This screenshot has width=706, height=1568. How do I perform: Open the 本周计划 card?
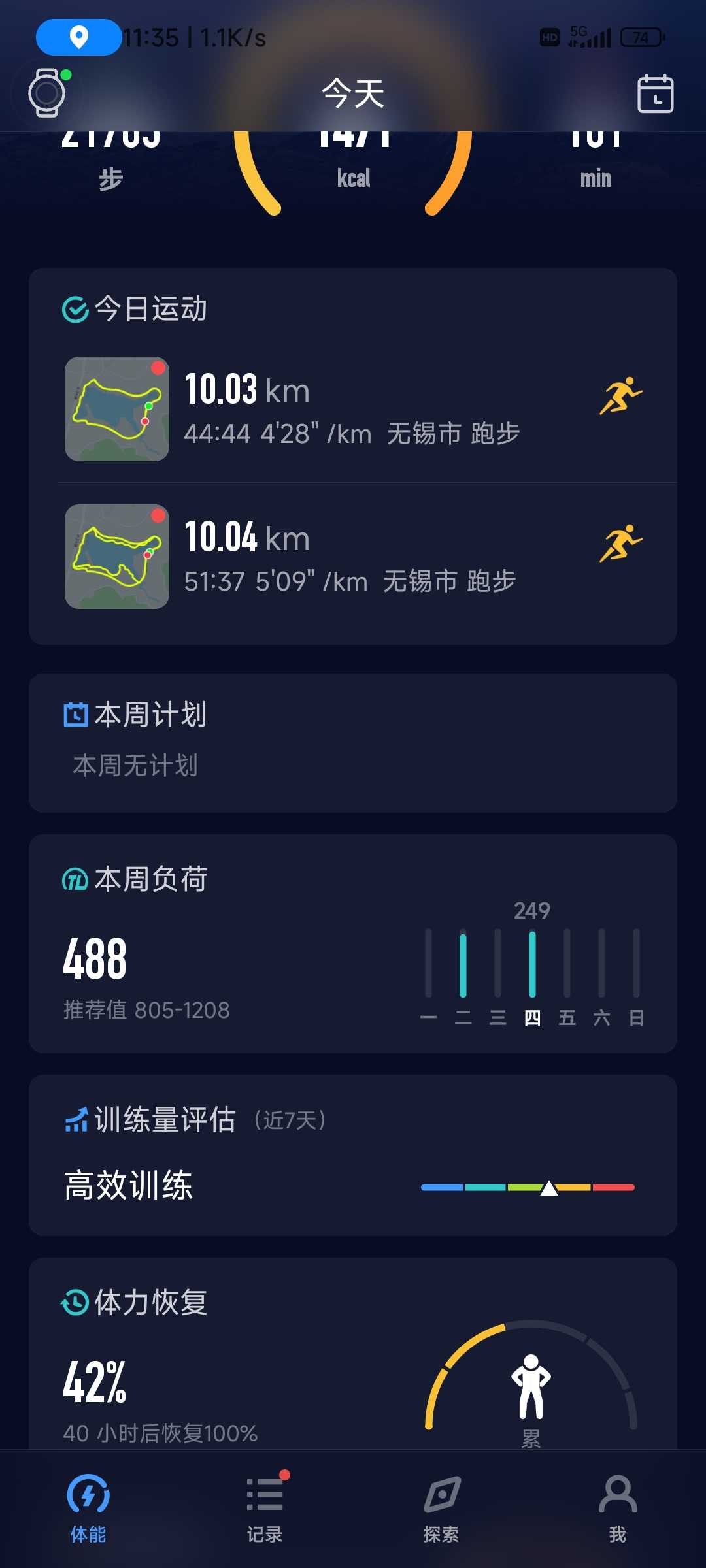click(353, 743)
